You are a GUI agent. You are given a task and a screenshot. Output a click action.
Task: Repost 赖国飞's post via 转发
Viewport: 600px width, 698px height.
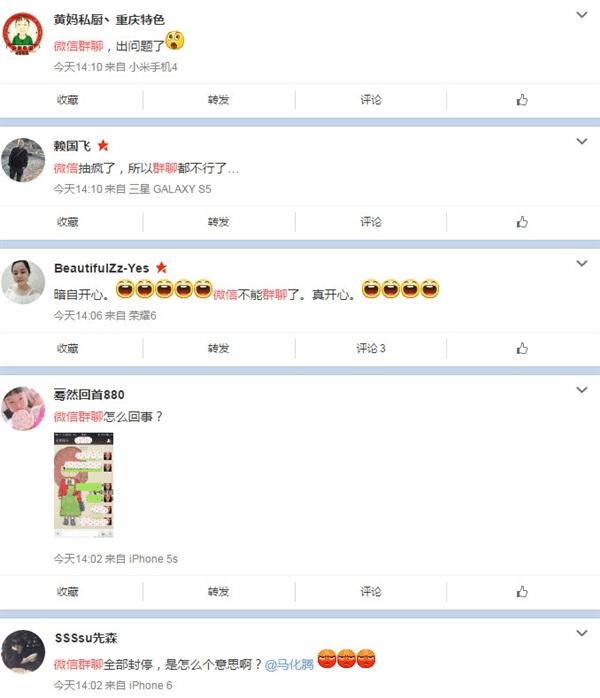click(x=218, y=222)
